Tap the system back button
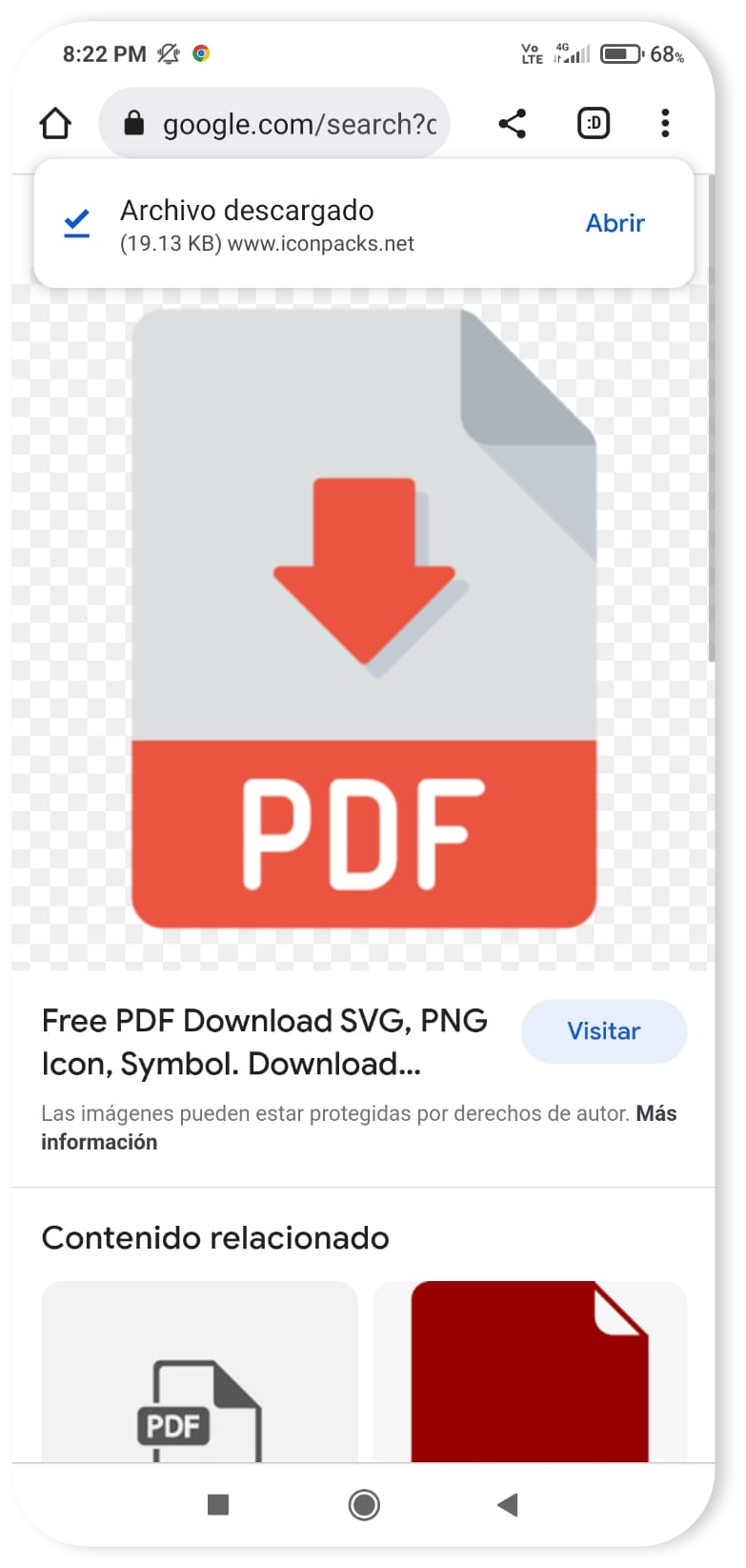Image resolution: width=746 pixels, height=1568 pixels. pos(508,1505)
